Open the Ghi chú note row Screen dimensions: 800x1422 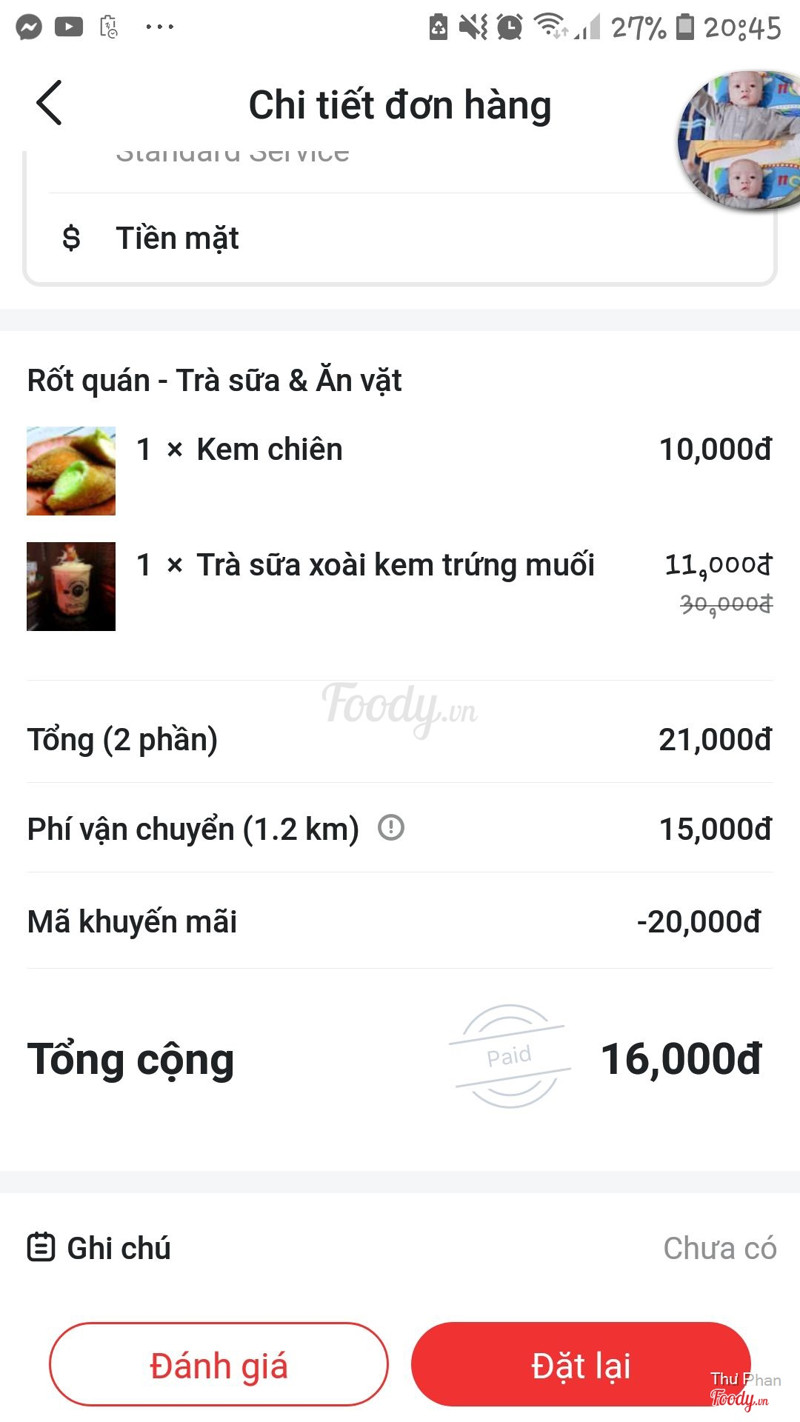tap(400, 1248)
